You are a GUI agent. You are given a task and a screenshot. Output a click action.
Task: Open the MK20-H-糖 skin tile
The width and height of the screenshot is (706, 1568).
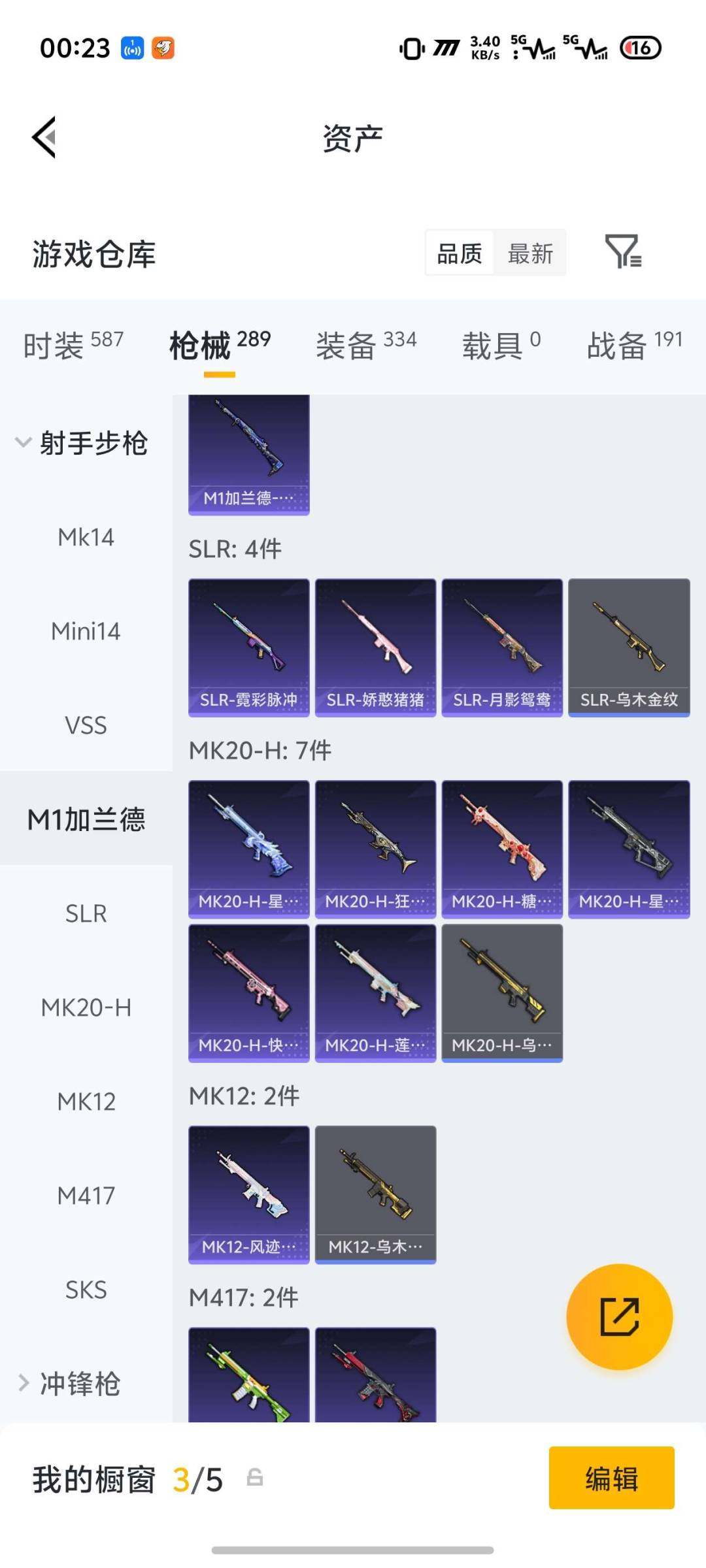pos(502,849)
